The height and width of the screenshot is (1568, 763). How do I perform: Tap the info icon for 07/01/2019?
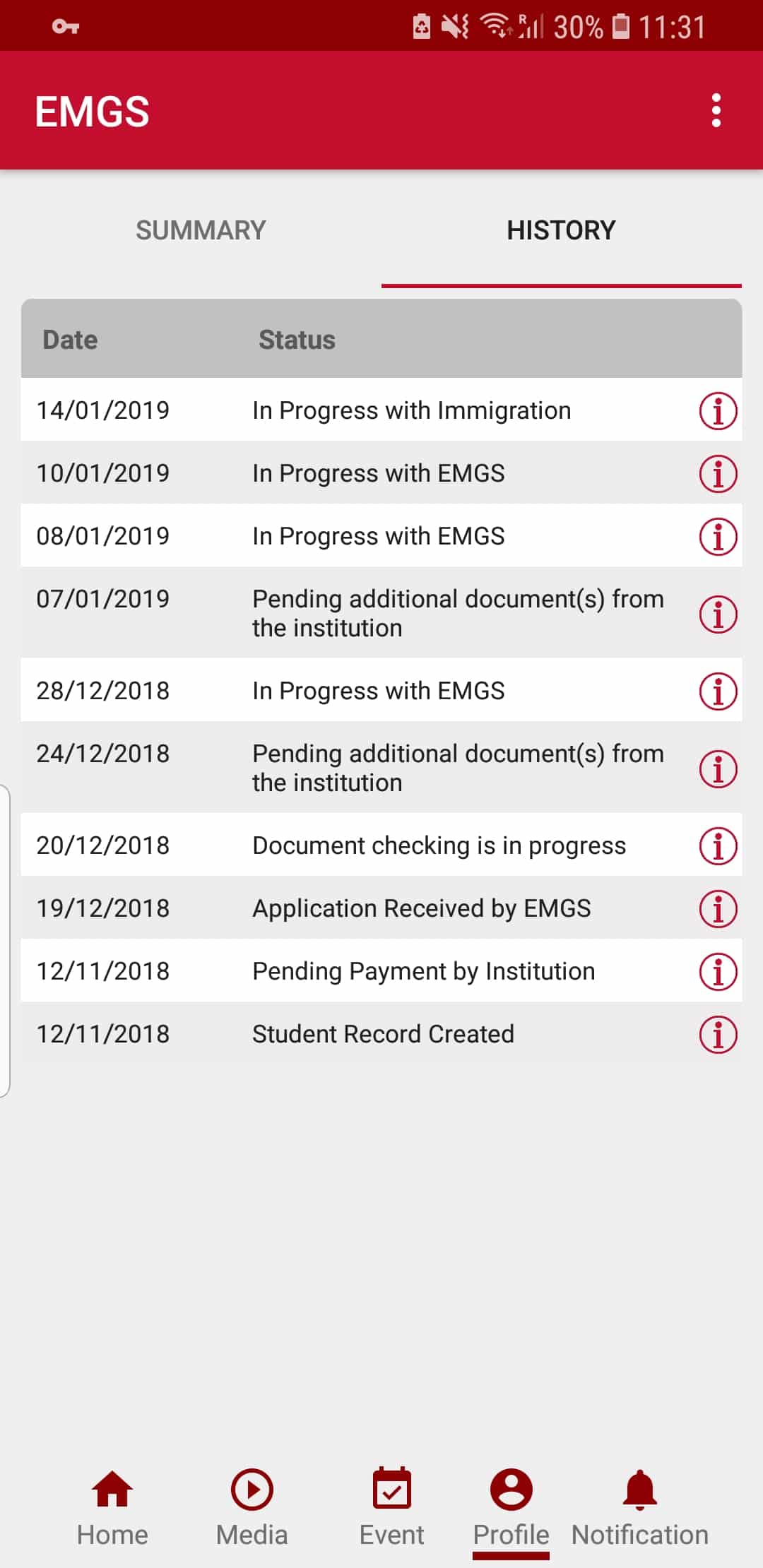click(718, 614)
